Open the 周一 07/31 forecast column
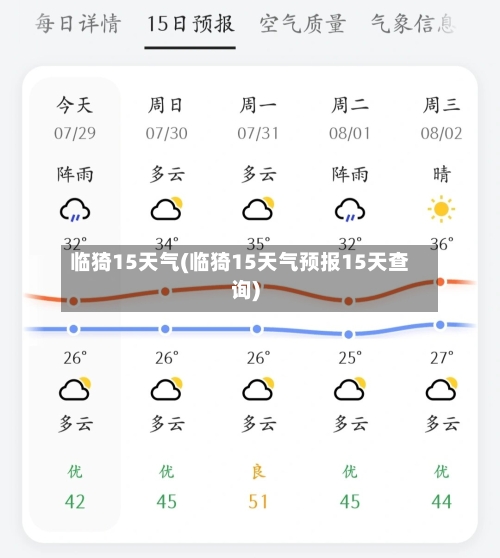500x558 pixels. [258, 304]
